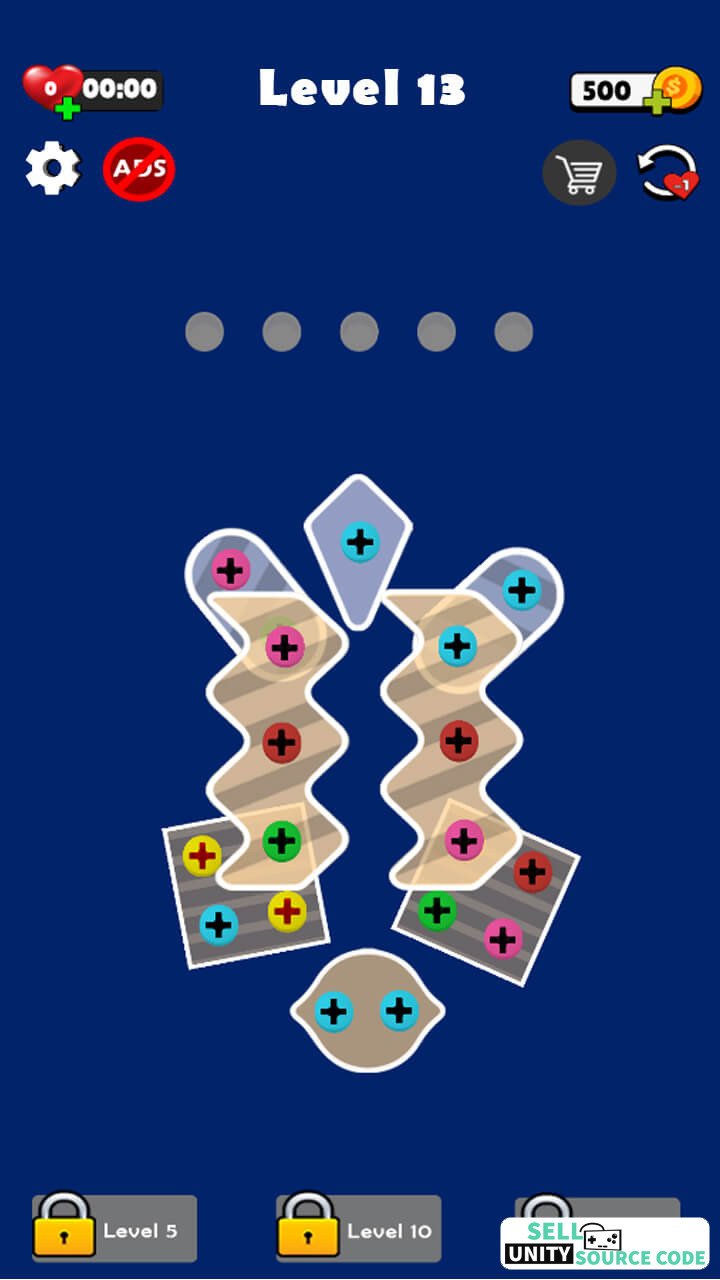Tap the locked Level 5 button
The image size is (720, 1280).
tap(114, 1227)
